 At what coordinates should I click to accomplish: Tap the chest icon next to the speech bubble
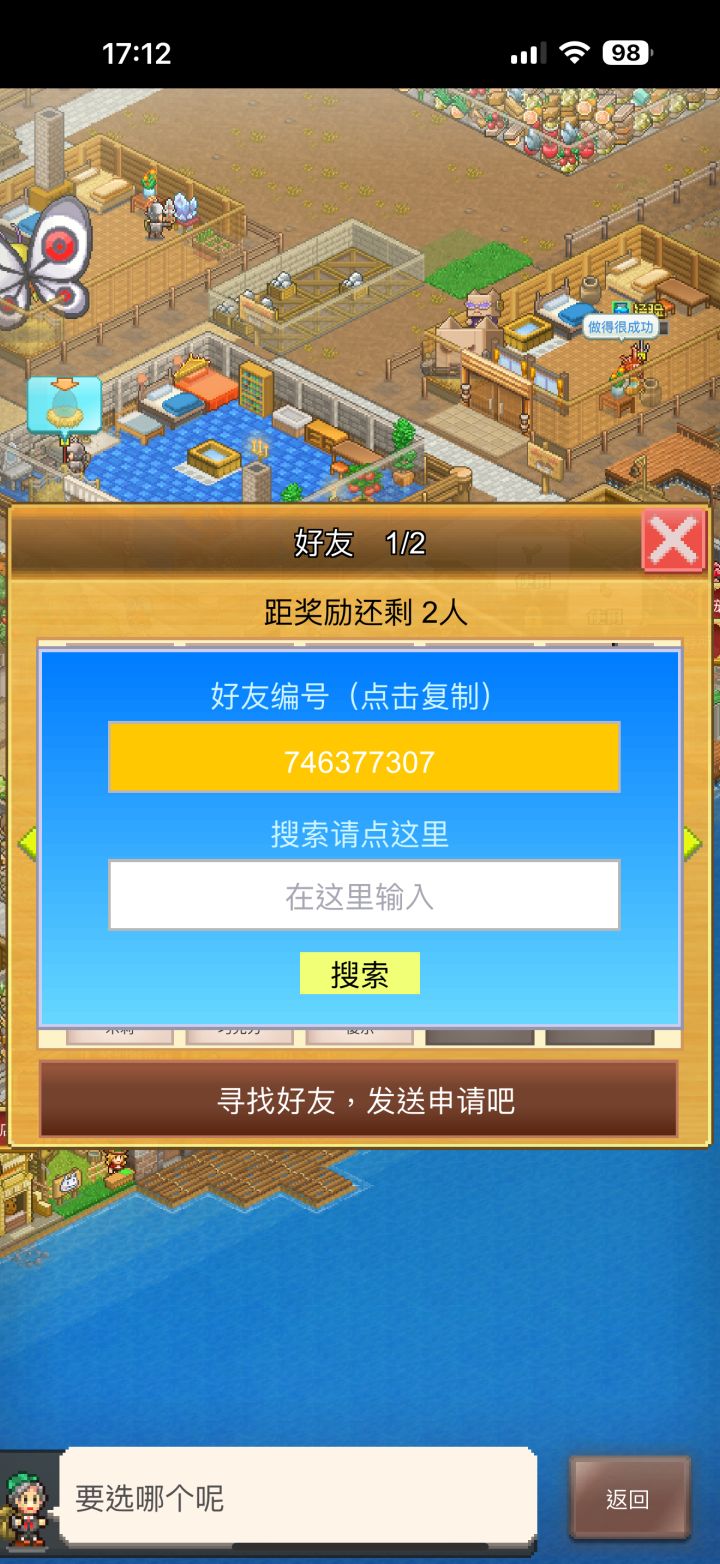click(620, 308)
